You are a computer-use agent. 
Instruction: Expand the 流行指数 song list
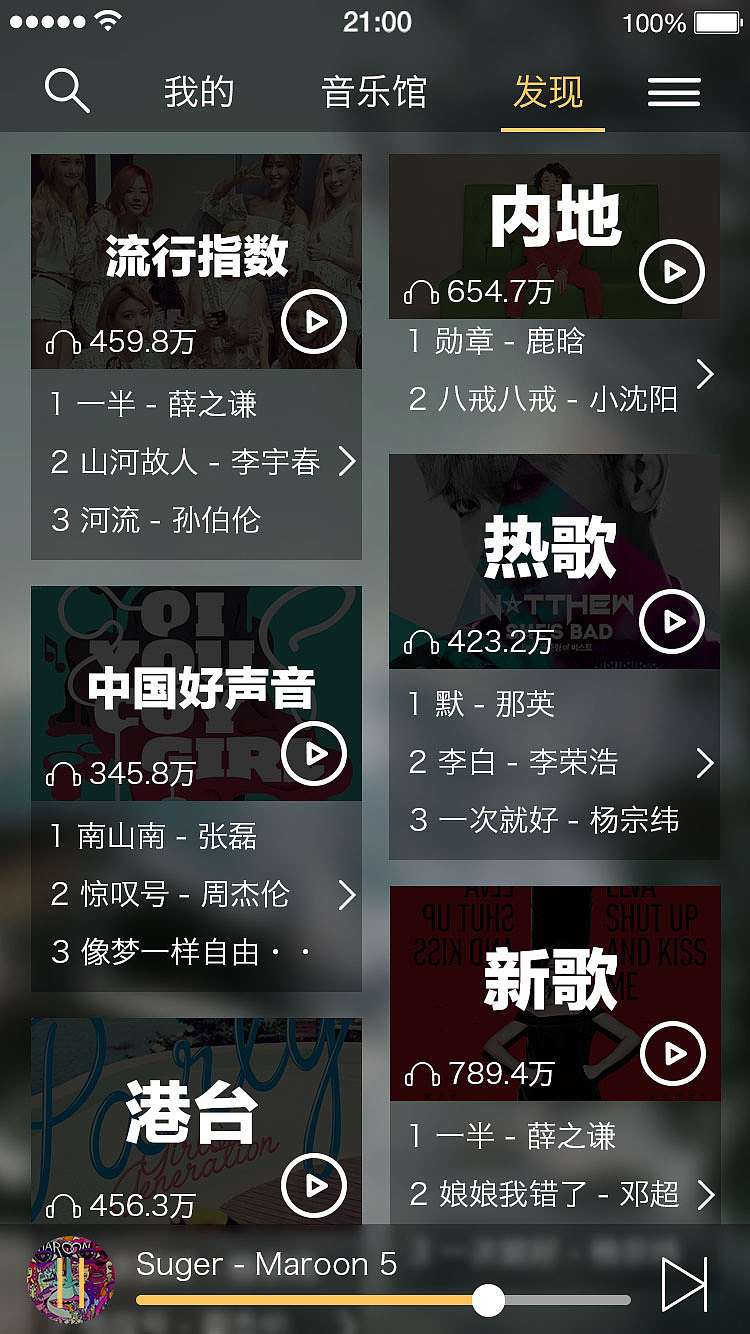[x=348, y=463]
